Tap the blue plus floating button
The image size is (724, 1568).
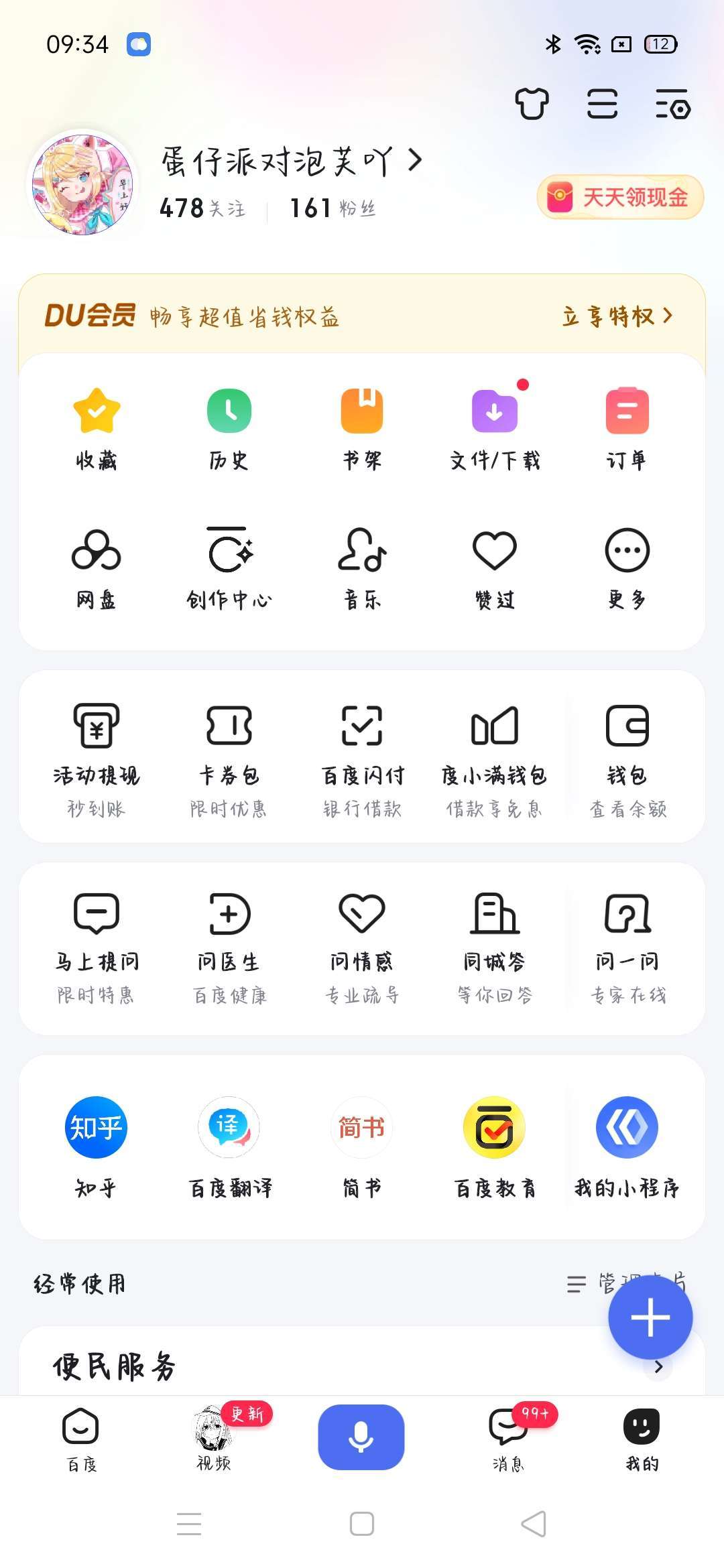tap(650, 1317)
